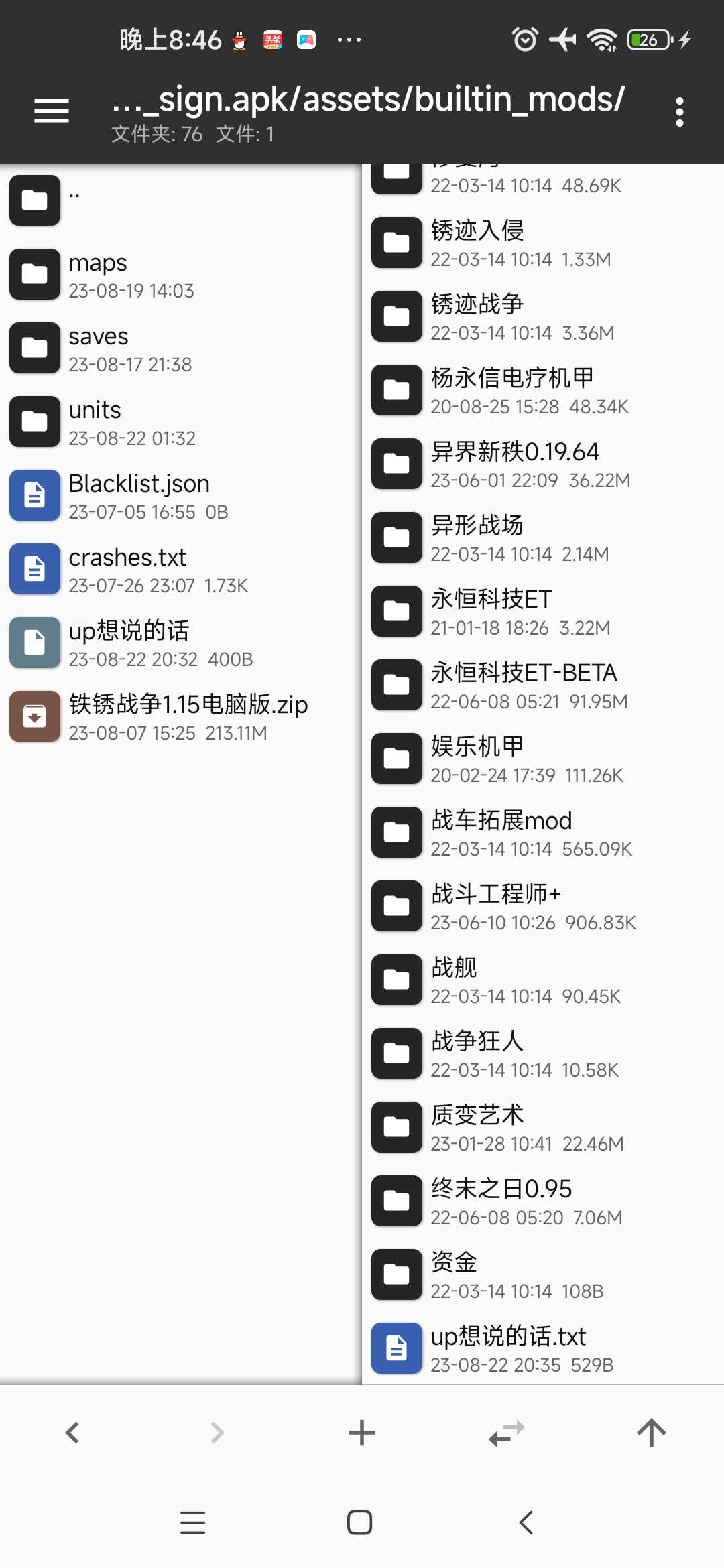Open the three-dot overflow menu
This screenshot has height=1568, width=724.
tap(680, 112)
